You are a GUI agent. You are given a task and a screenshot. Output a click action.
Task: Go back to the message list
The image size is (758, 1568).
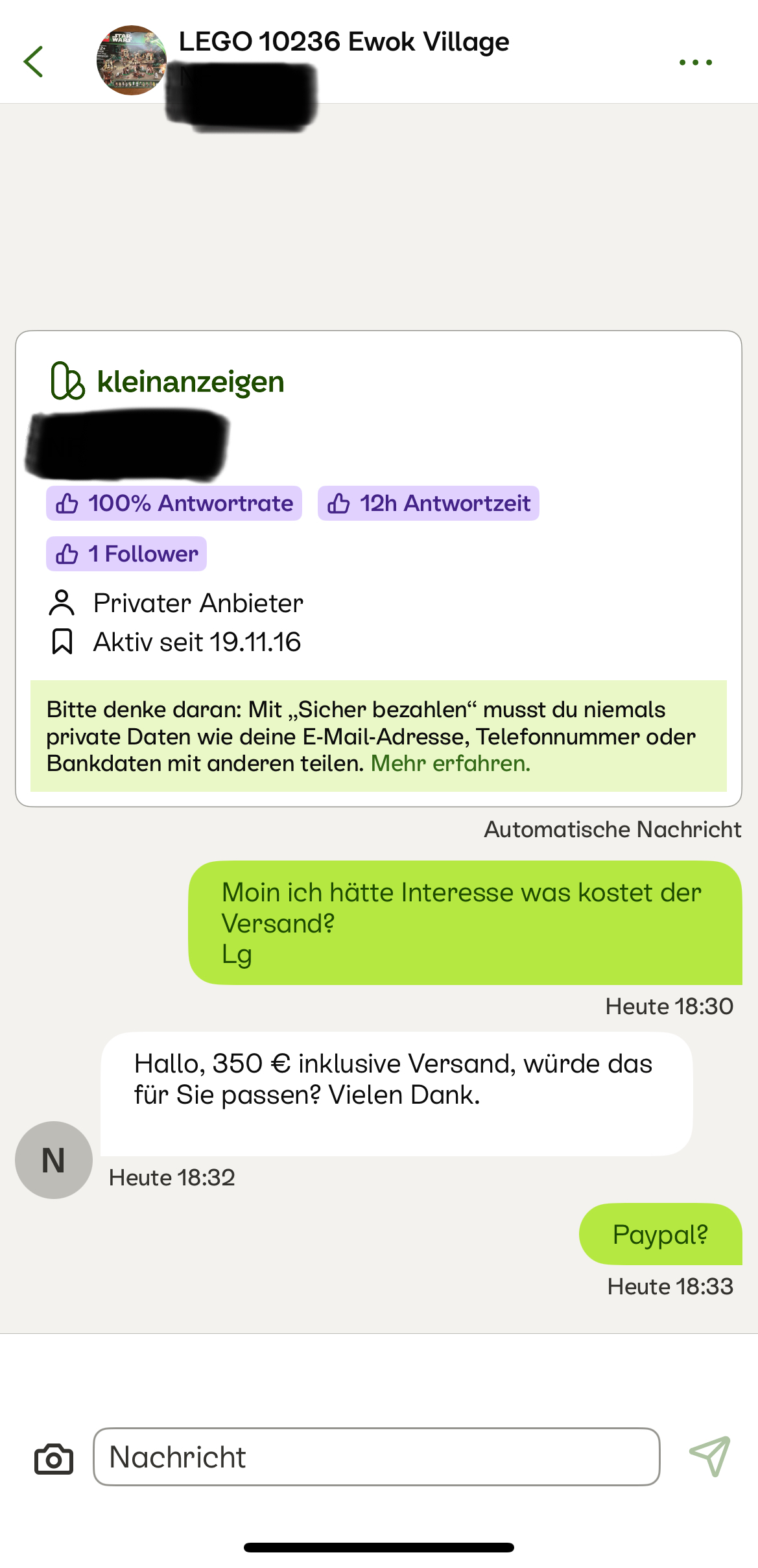pyautogui.click(x=34, y=62)
